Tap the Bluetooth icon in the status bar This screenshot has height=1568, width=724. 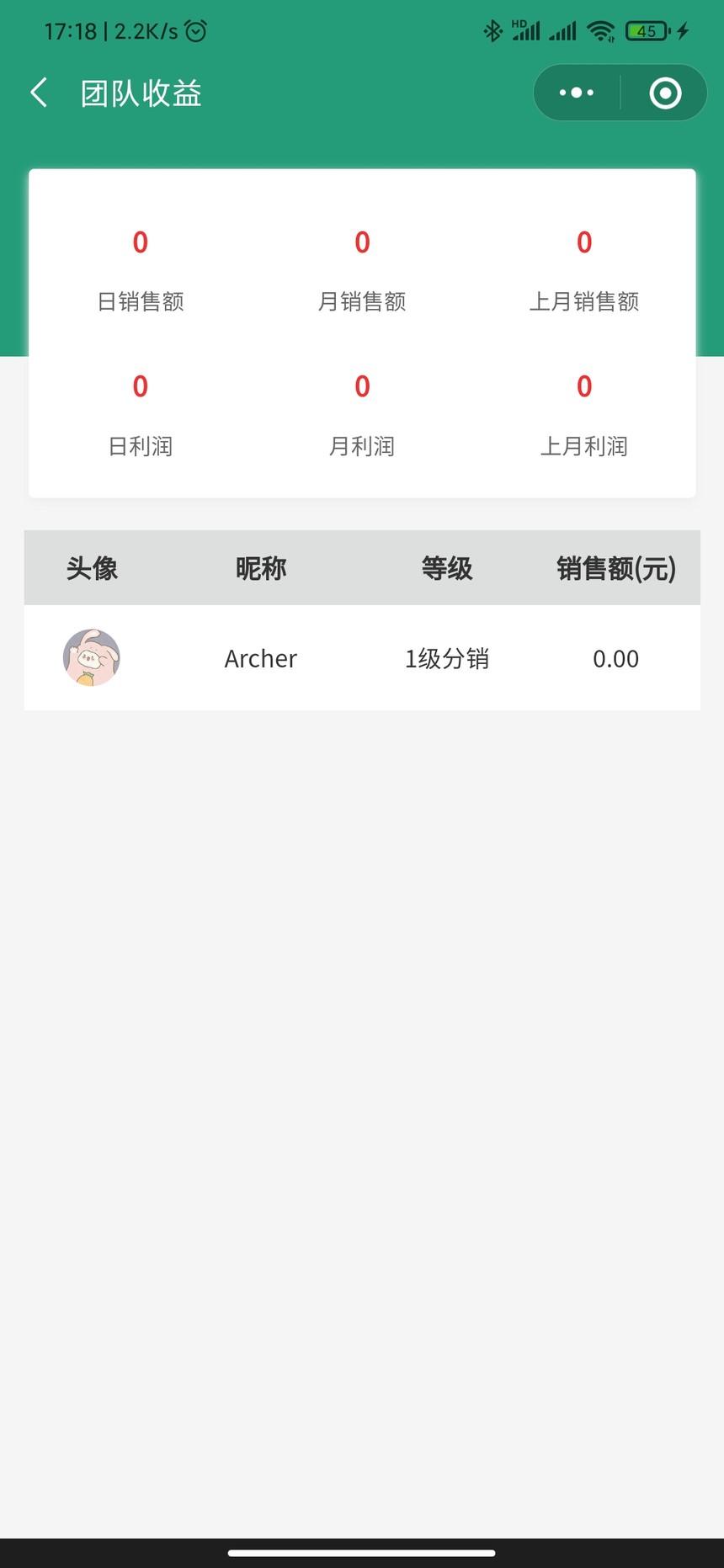tap(492, 30)
